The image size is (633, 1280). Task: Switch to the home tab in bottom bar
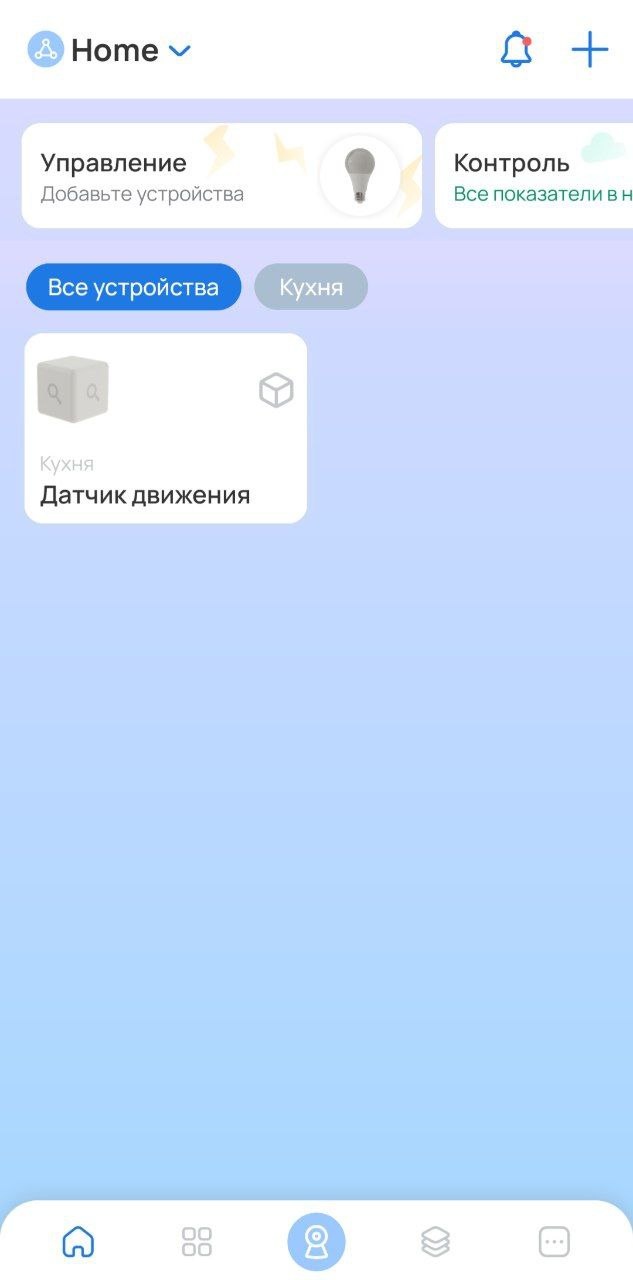78,1242
